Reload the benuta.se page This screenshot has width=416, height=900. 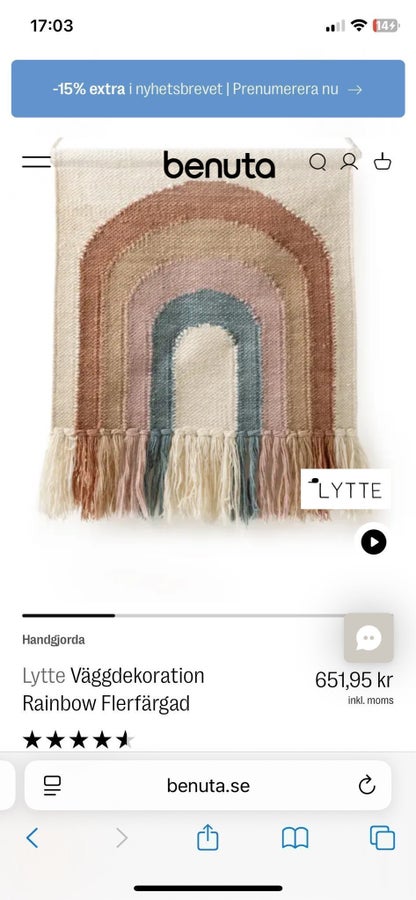pos(367,785)
